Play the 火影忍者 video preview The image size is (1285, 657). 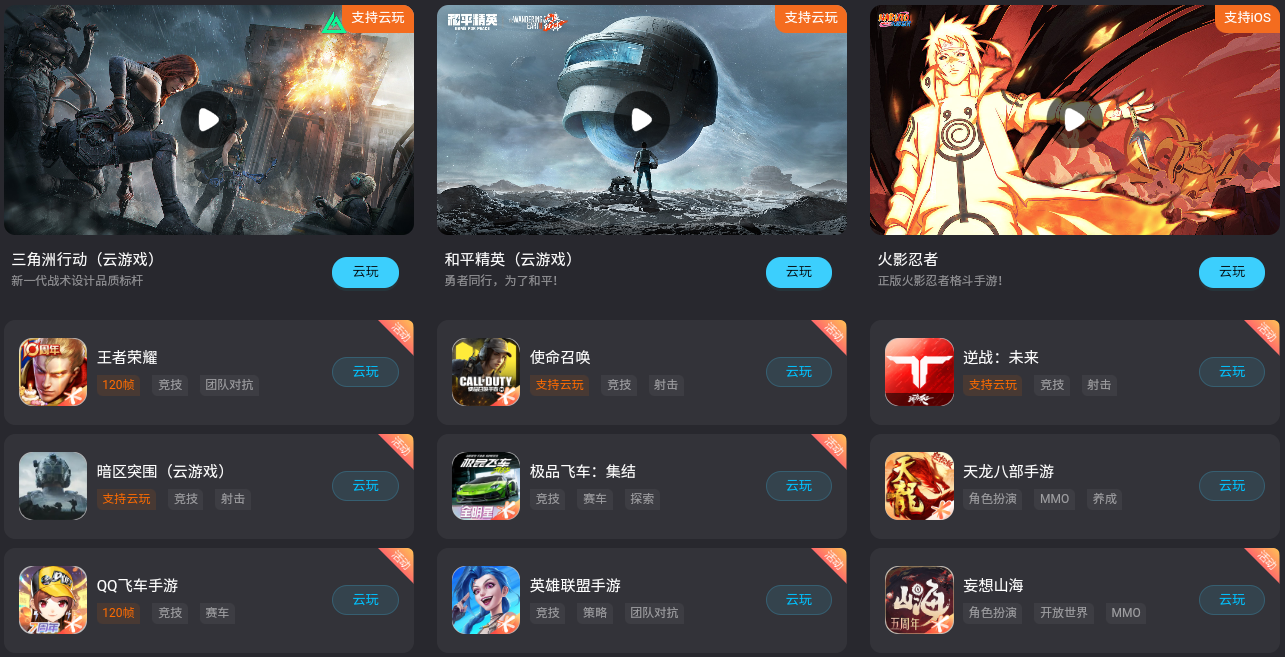click(x=1074, y=120)
